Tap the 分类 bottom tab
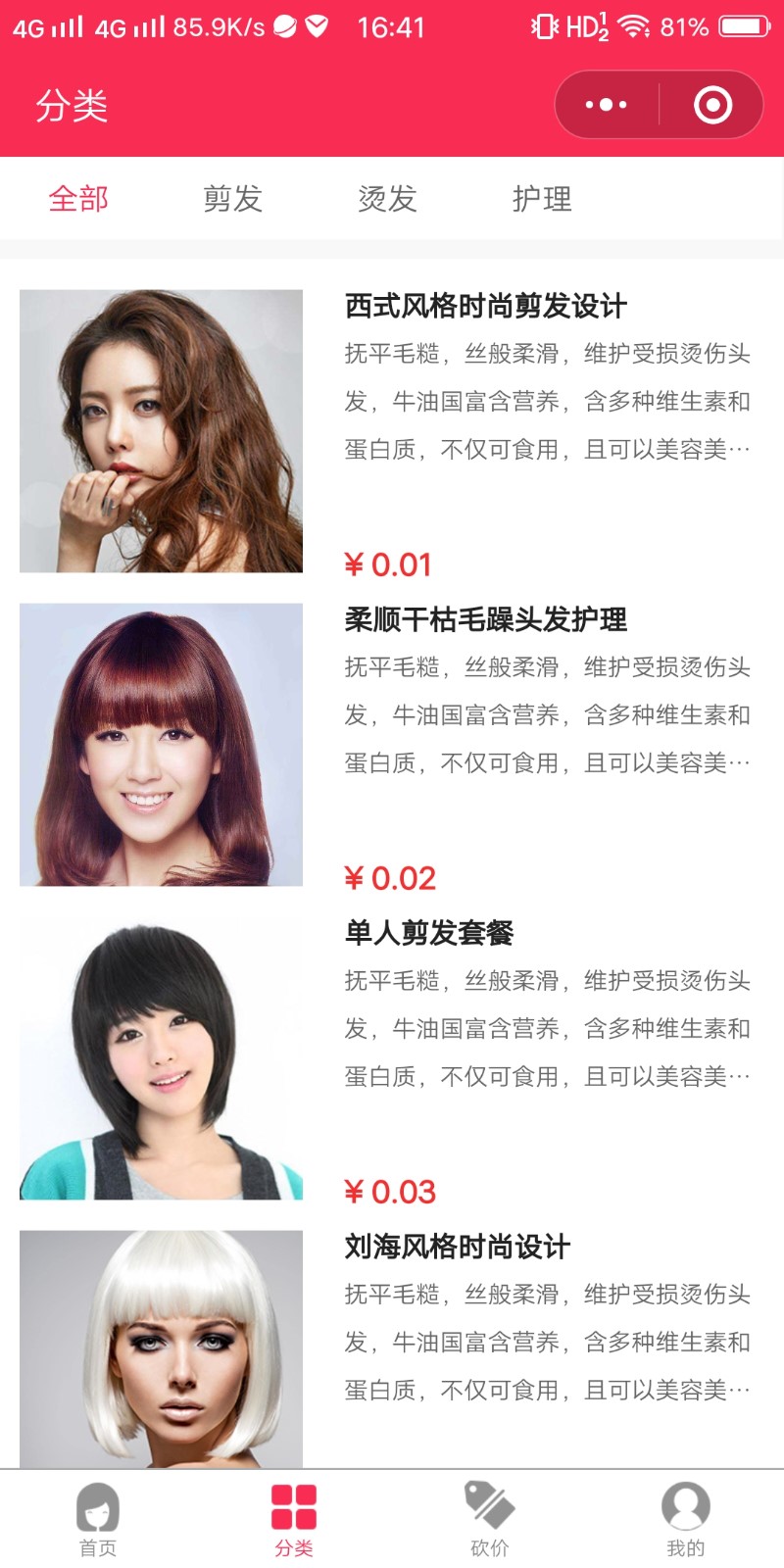The width and height of the screenshot is (784, 1568). pos(294,1519)
